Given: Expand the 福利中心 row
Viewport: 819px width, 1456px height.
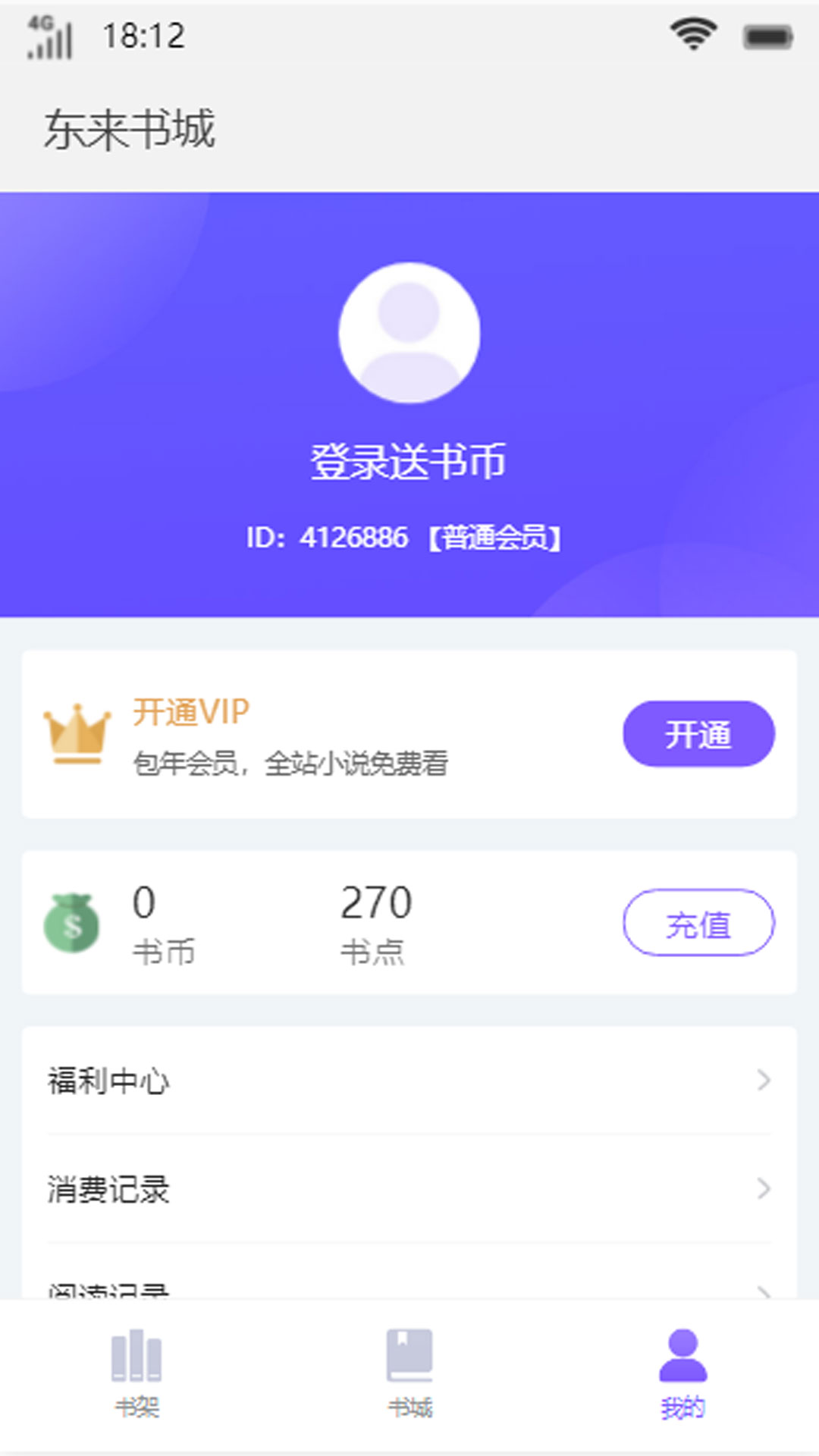Looking at the screenshot, I should click(x=409, y=1081).
